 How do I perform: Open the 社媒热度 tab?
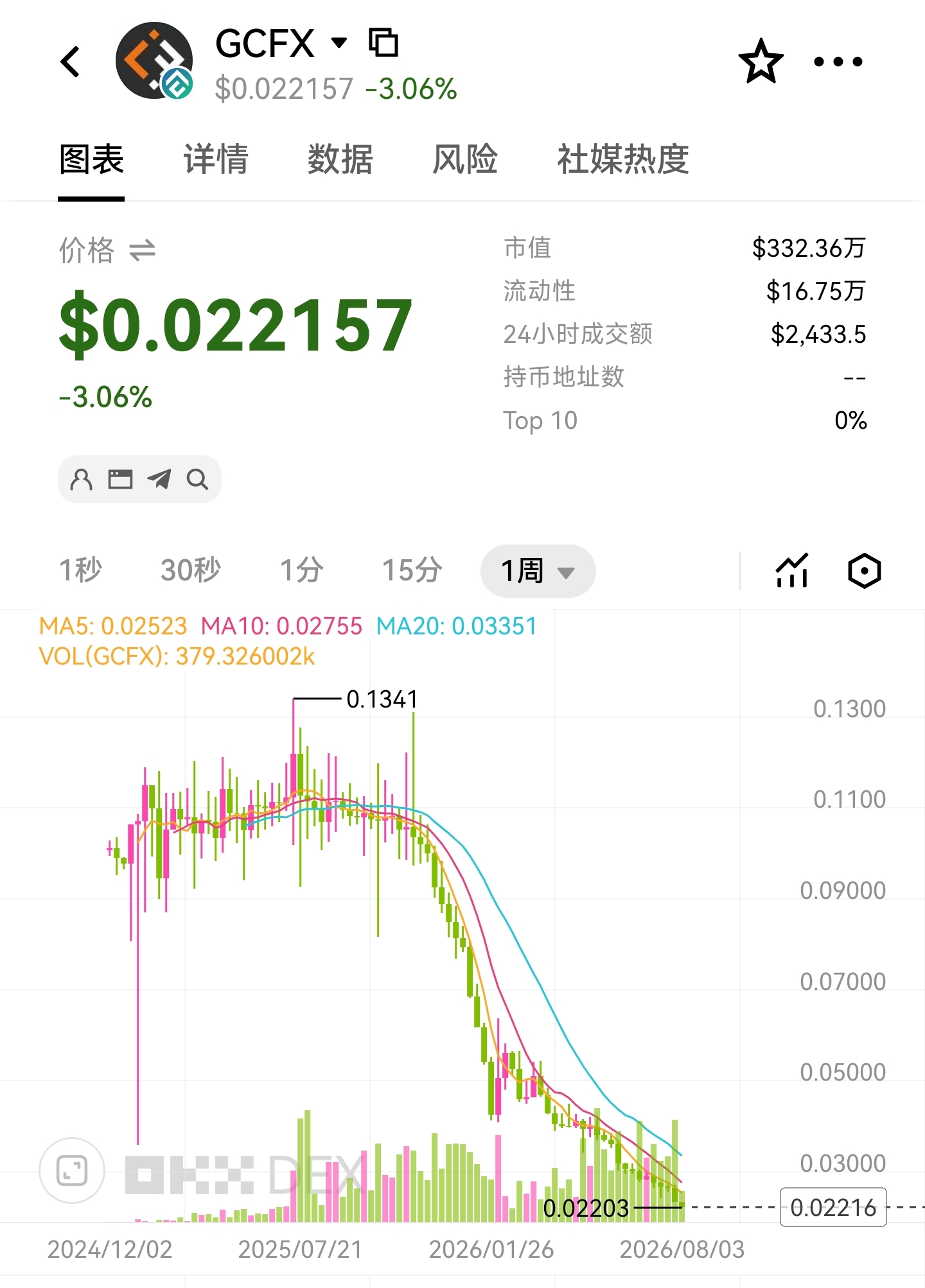coord(623,159)
